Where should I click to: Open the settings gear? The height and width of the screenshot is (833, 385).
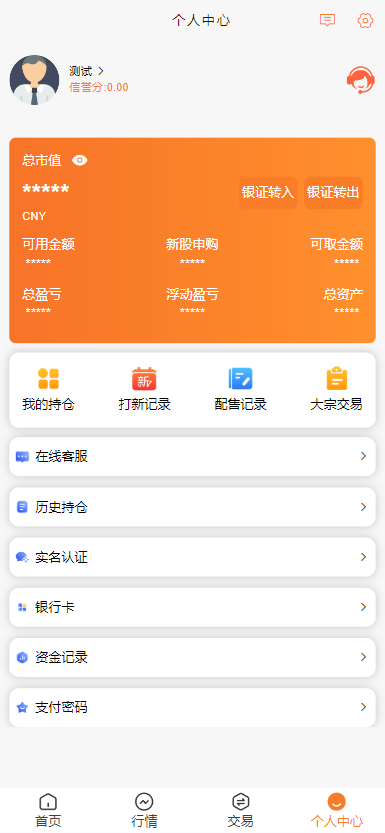point(365,21)
